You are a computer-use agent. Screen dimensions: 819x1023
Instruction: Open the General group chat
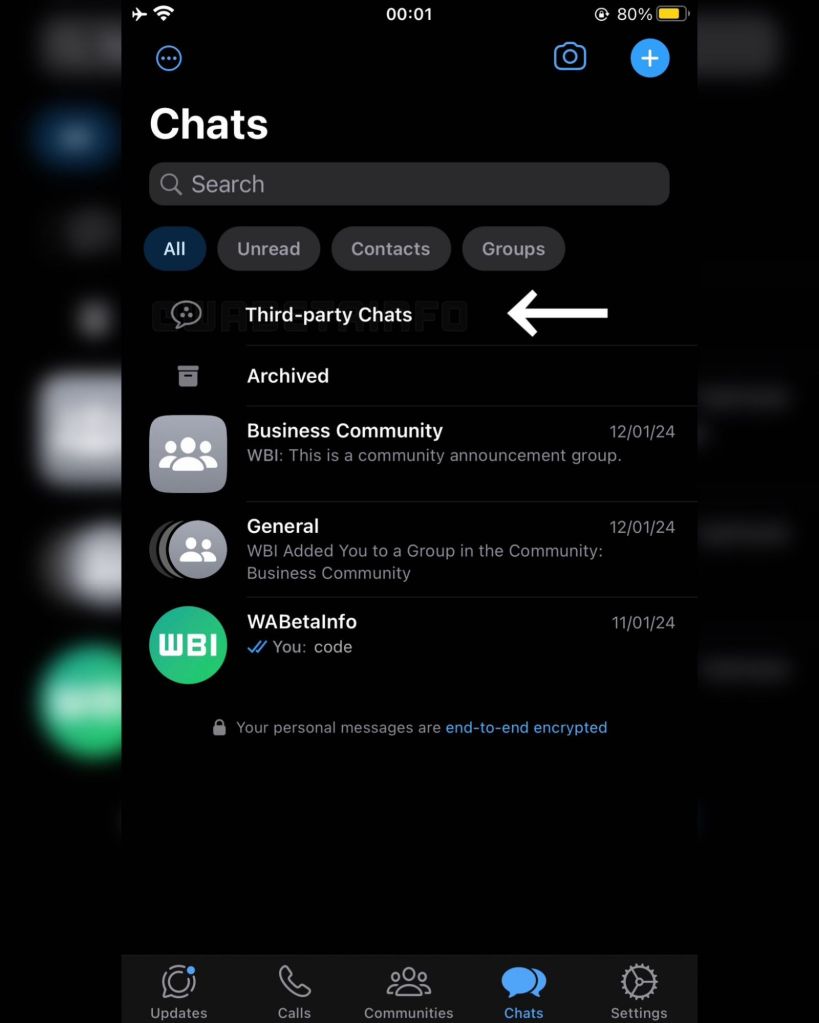[420, 549]
